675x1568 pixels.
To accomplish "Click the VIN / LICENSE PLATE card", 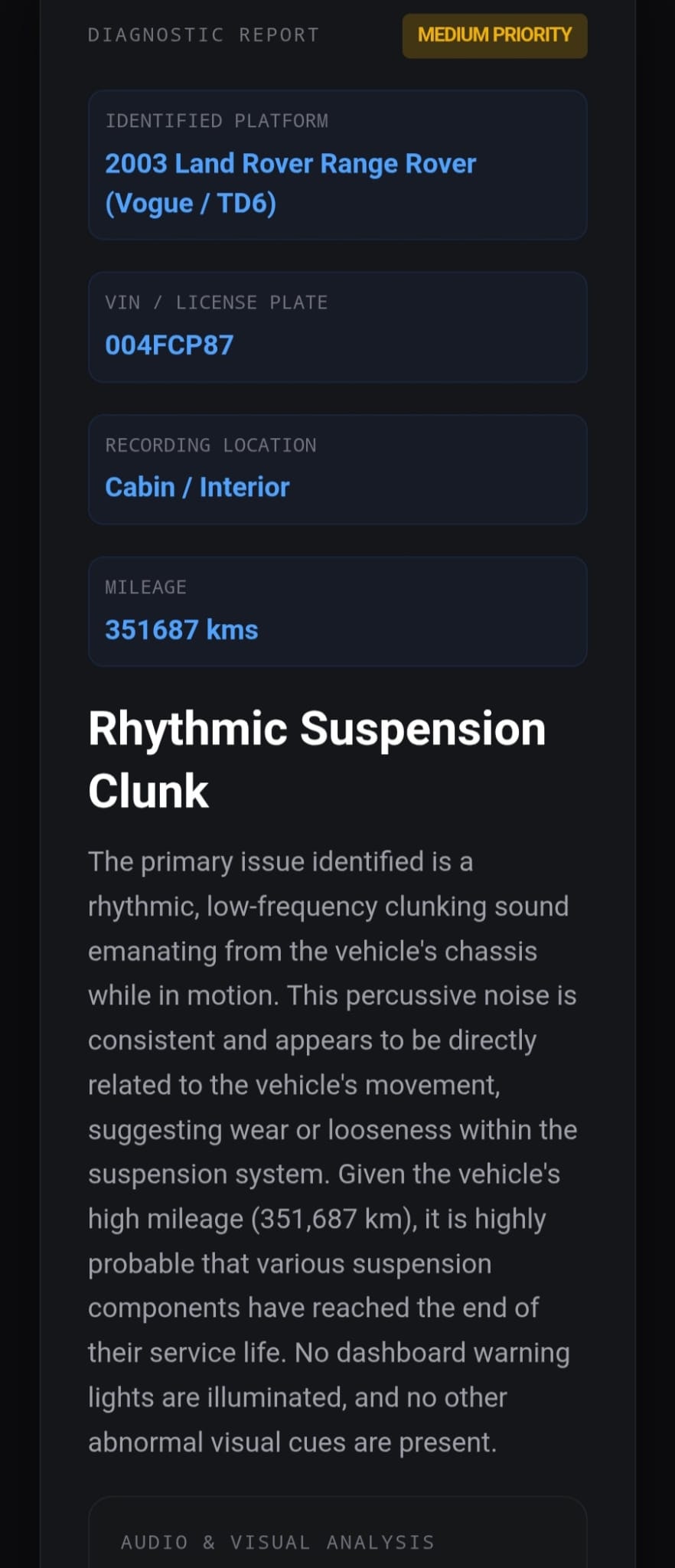I will coord(337,327).
